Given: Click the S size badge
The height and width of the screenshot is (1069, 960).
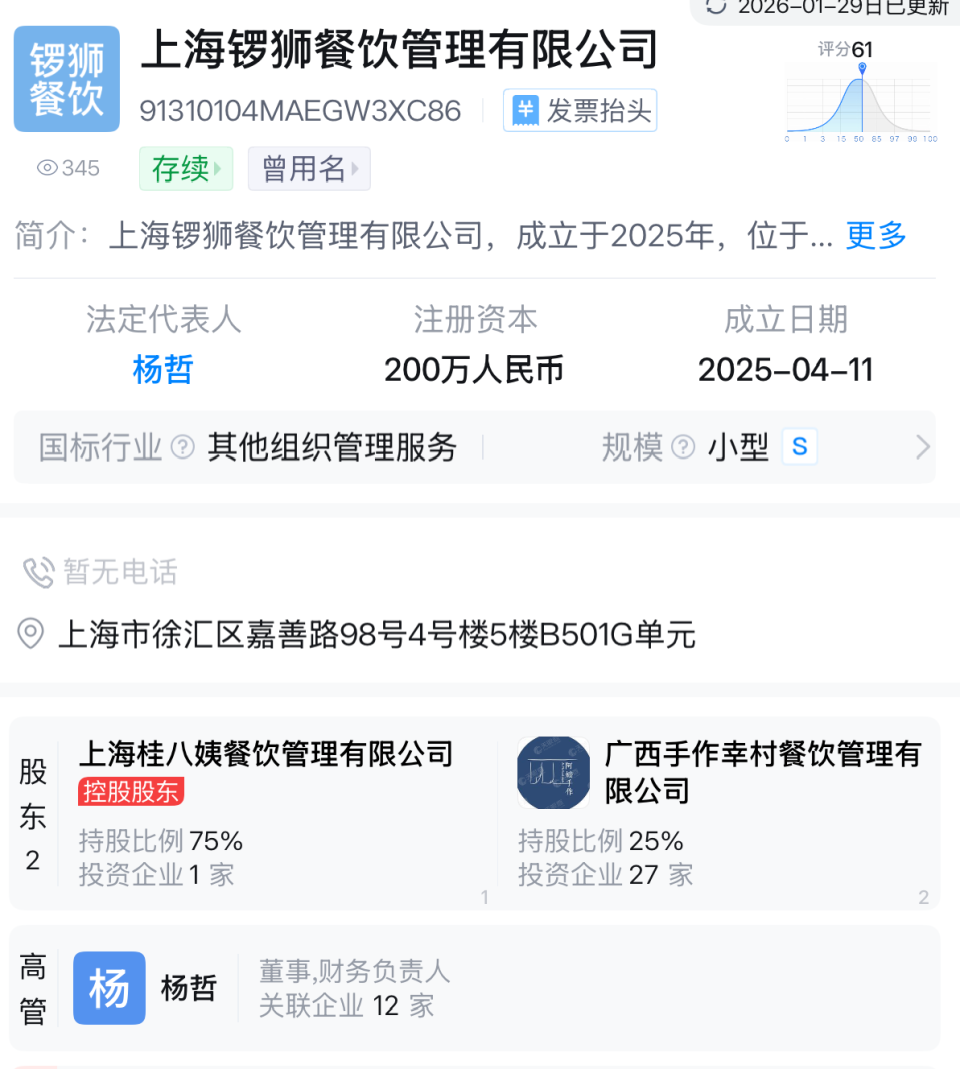Looking at the screenshot, I should coord(799,447).
